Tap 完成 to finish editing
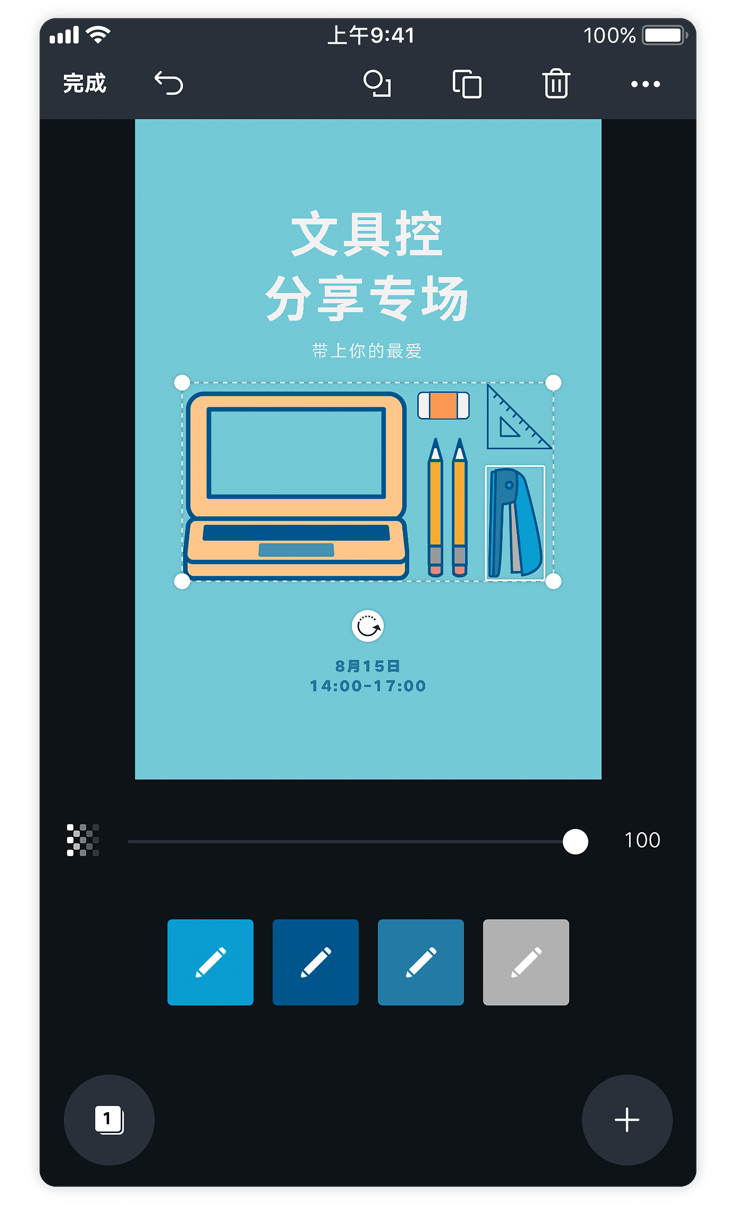The height and width of the screenshot is (1205, 736). (x=84, y=84)
